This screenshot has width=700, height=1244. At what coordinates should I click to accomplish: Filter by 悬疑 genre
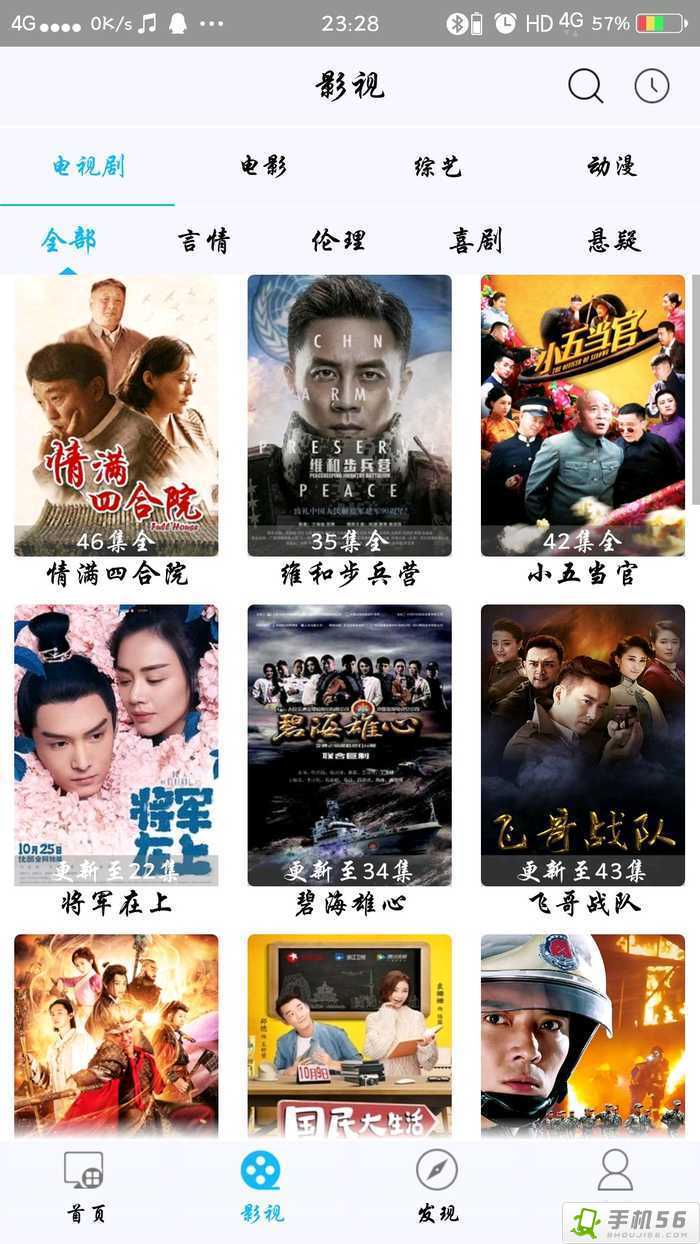(613, 240)
